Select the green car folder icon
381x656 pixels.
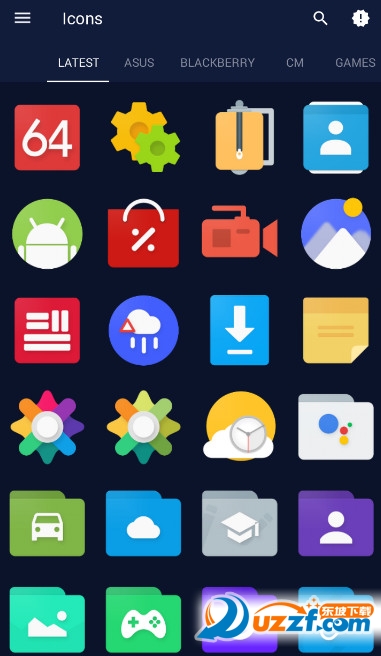(47, 523)
